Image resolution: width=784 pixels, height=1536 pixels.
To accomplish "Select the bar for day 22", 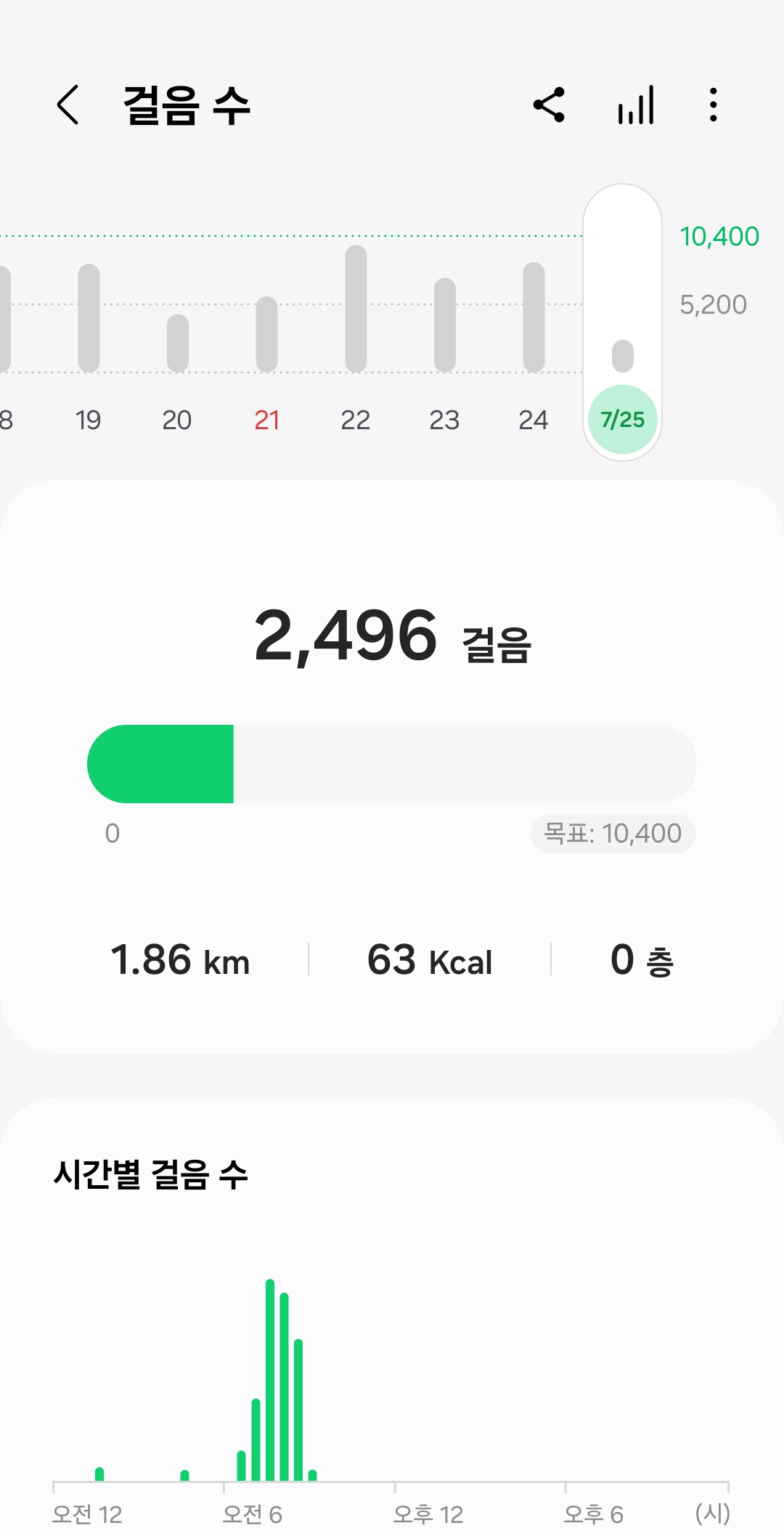I will click(x=356, y=309).
